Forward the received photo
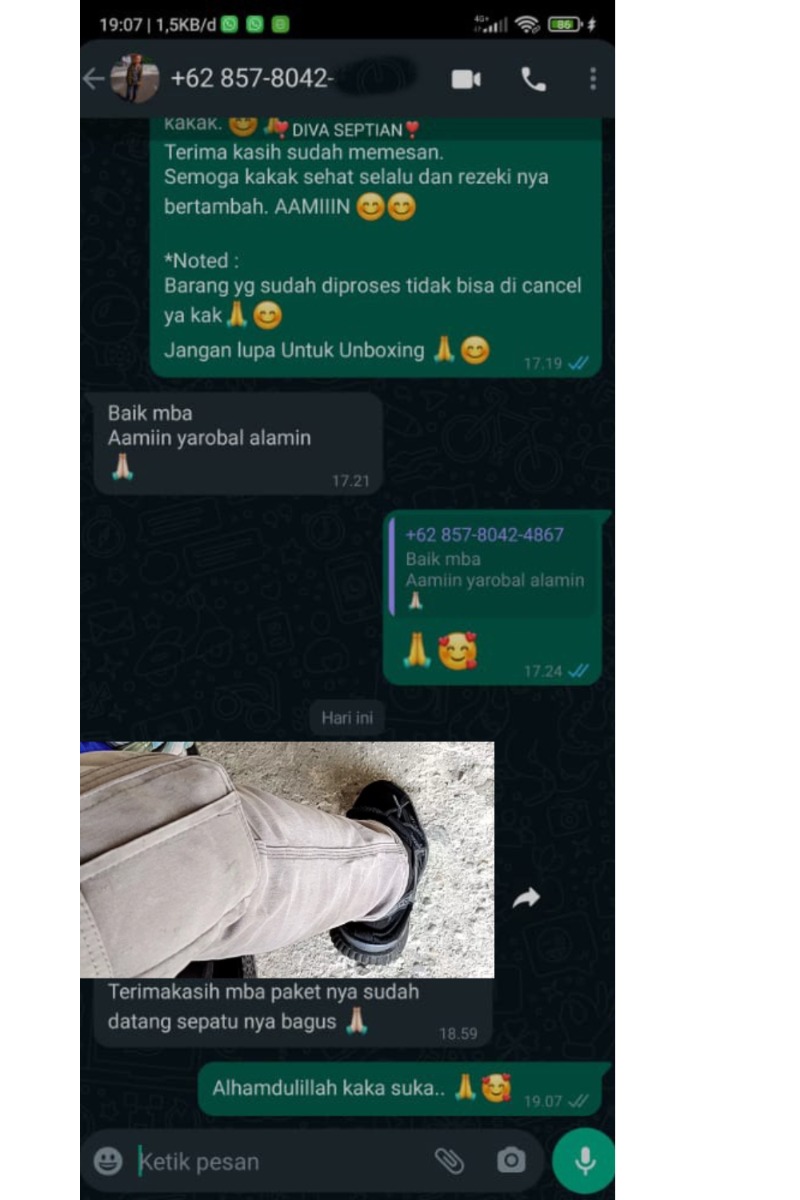Viewport: 800px width, 1200px height. pyautogui.click(x=526, y=898)
